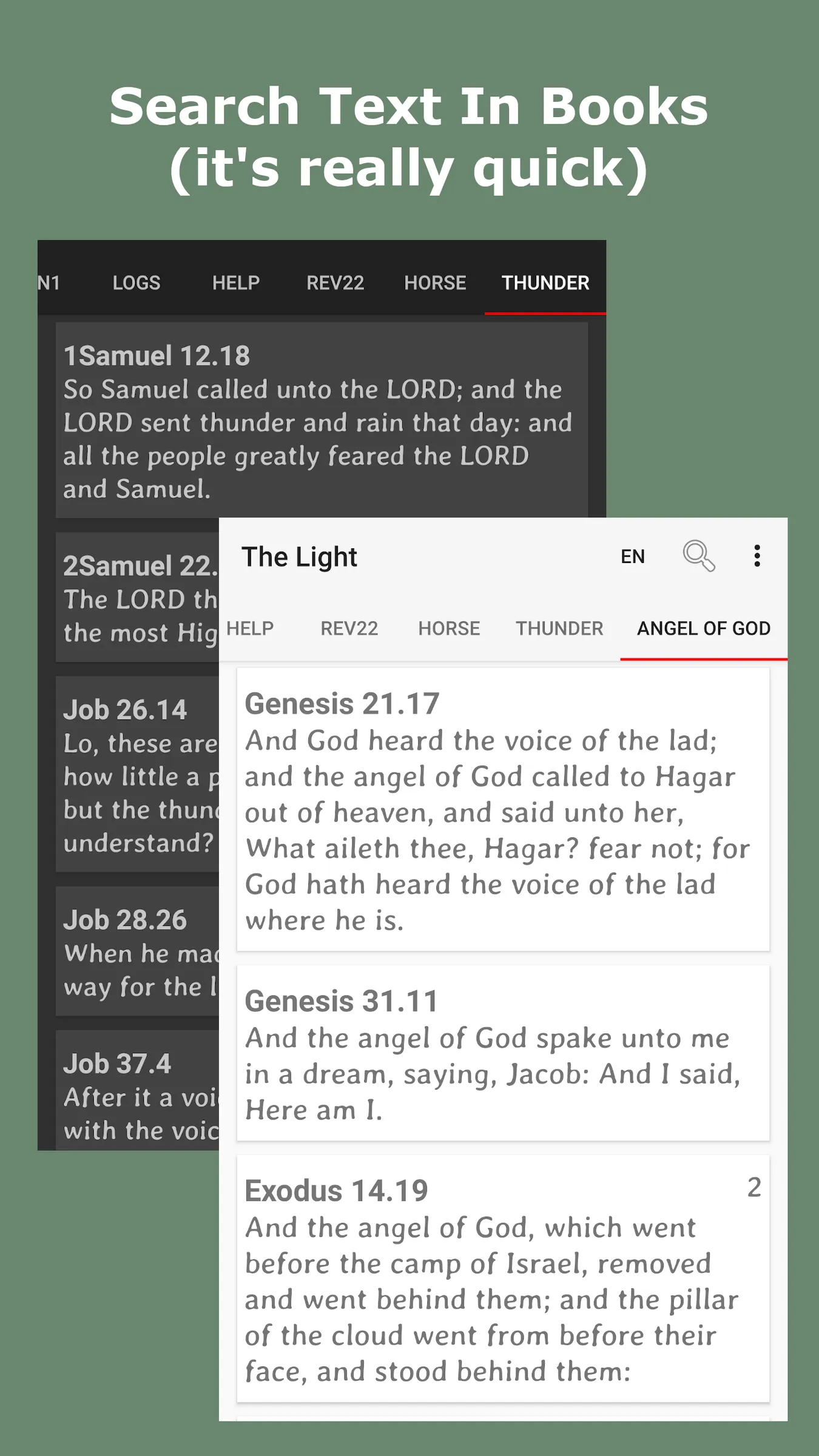Image resolution: width=819 pixels, height=1456 pixels.
Task: Select the THUNDER tab in dark app
Action: pyautogui.click(x=544, y=283)
